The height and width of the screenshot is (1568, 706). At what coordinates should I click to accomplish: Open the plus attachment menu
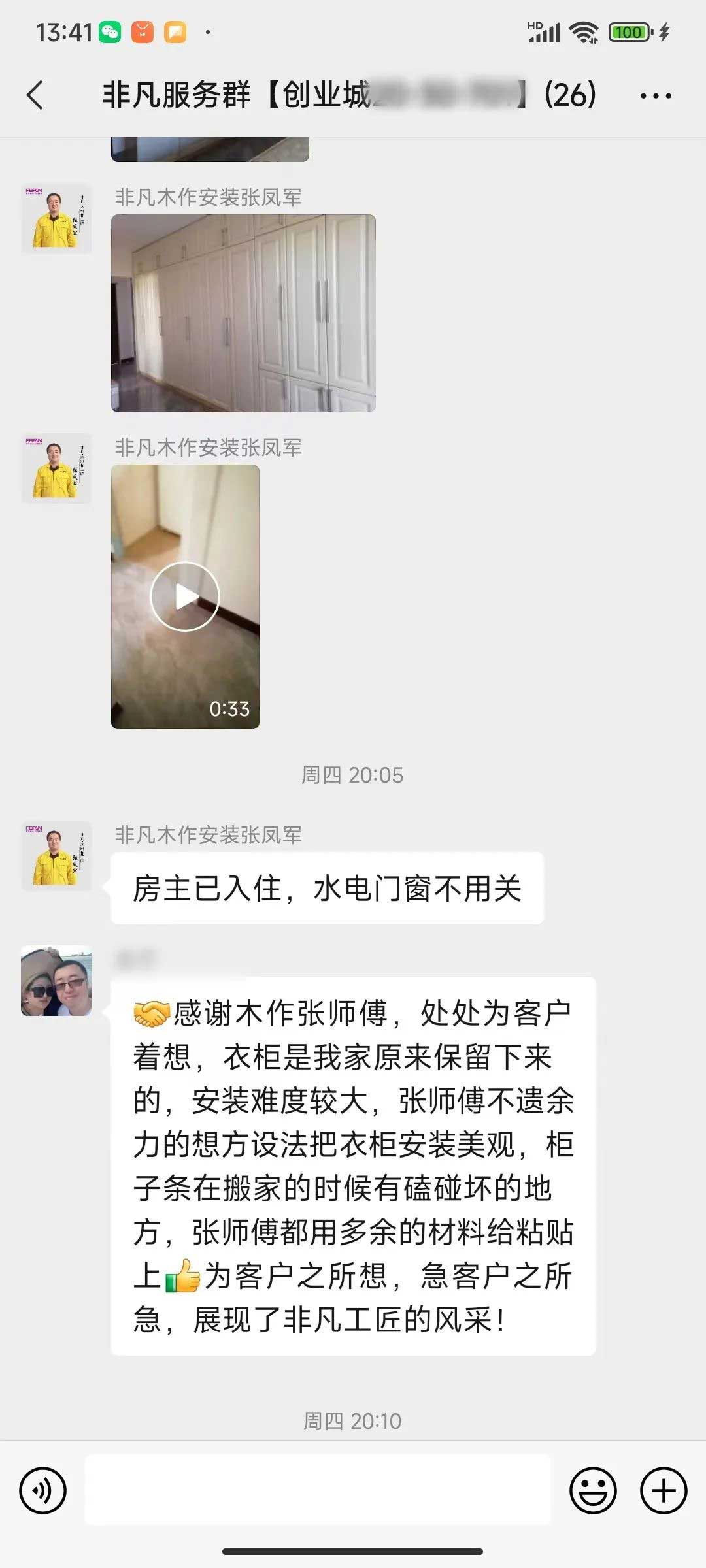663,1491
